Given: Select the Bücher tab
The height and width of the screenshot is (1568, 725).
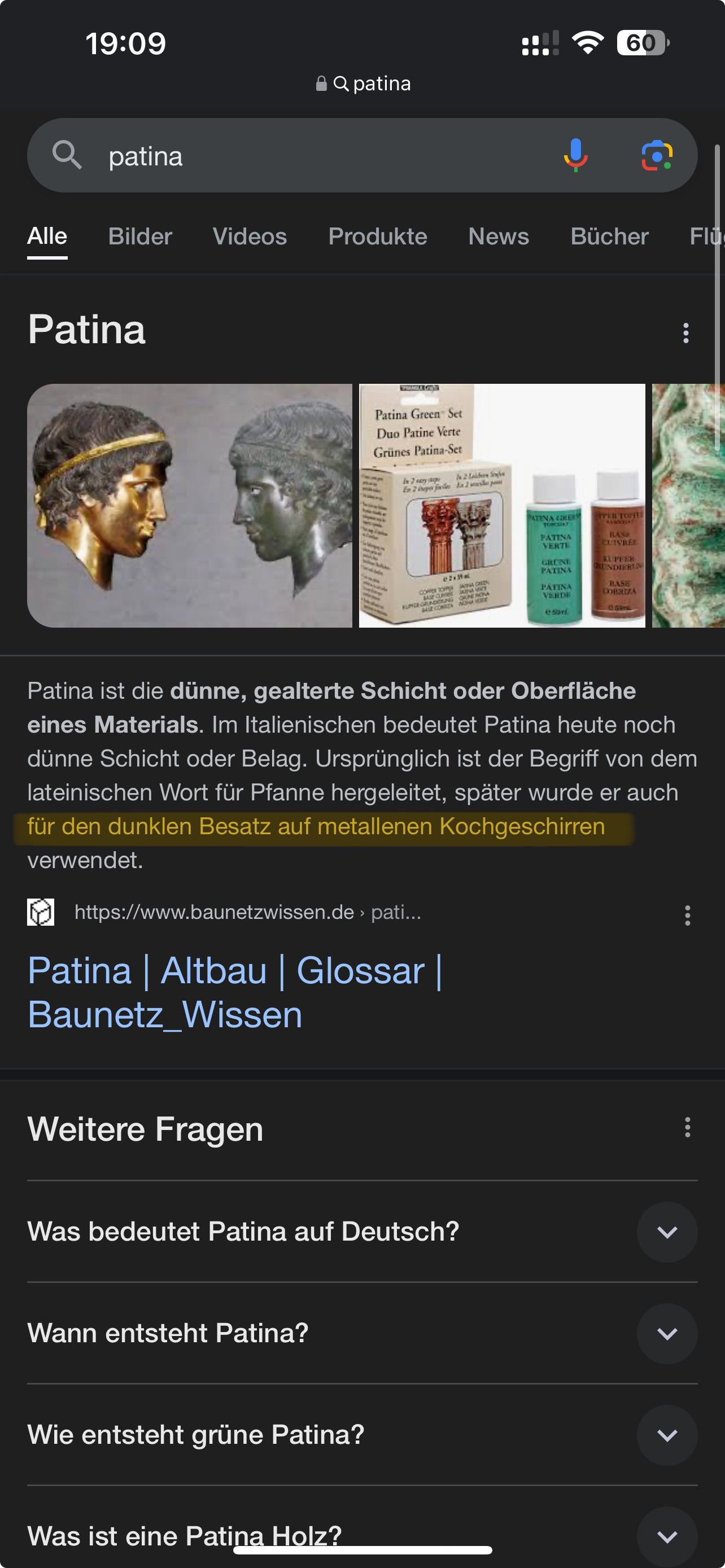Looking at the screenshot, I should [x=609, y=236].
